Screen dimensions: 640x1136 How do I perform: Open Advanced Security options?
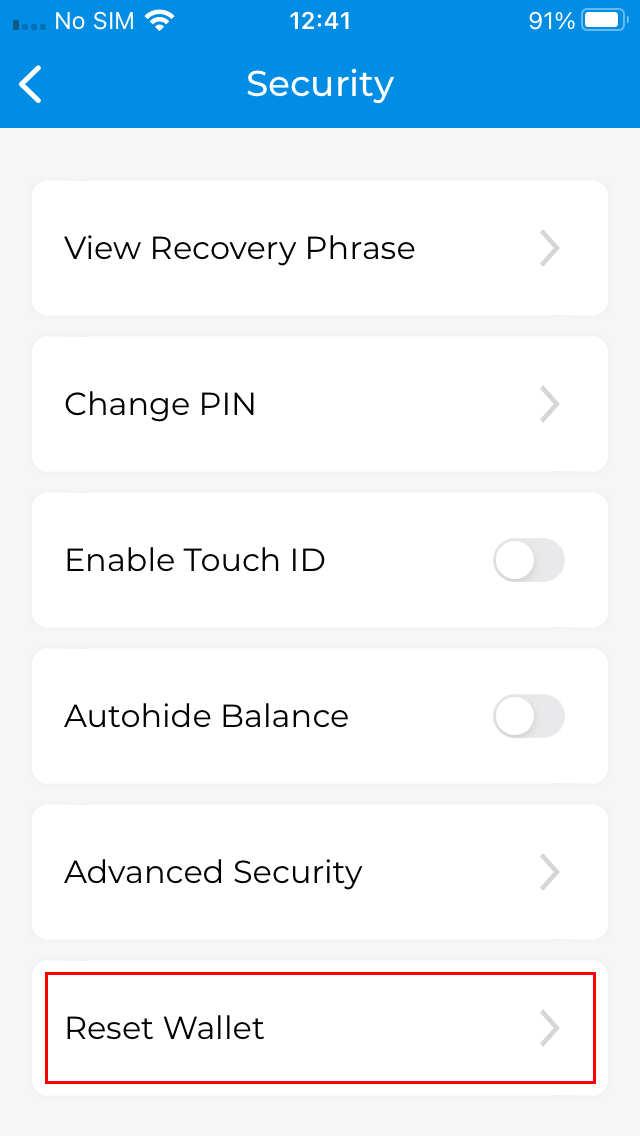pyautogui.click(x=320, y=872)
